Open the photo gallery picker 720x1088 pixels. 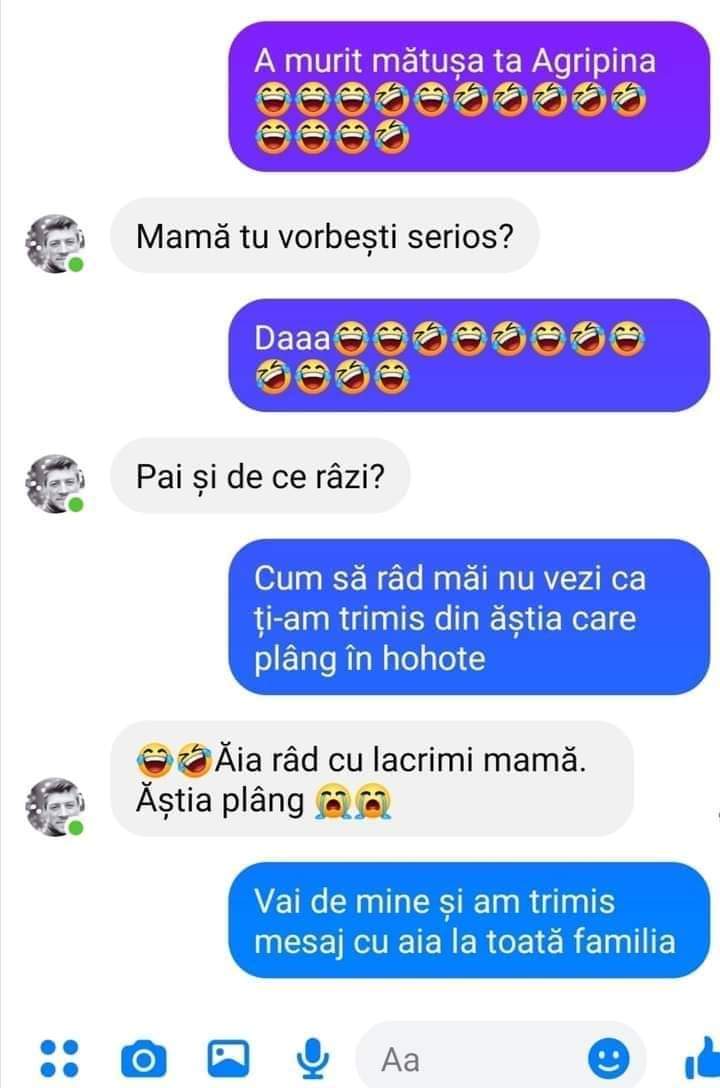coord(228,1056)
